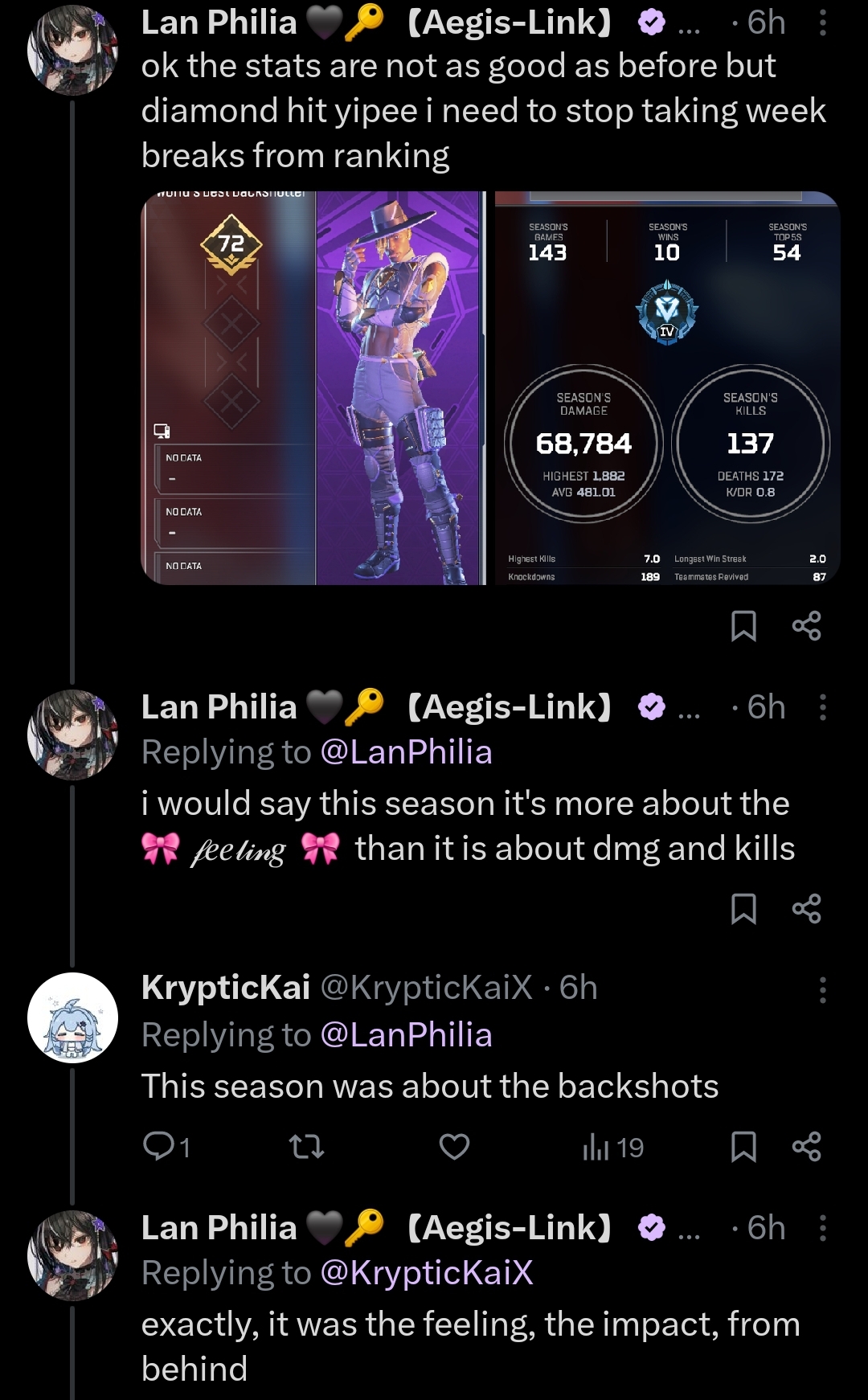Reply to KrypticKai's backshots tweet

pos(158,1147)
